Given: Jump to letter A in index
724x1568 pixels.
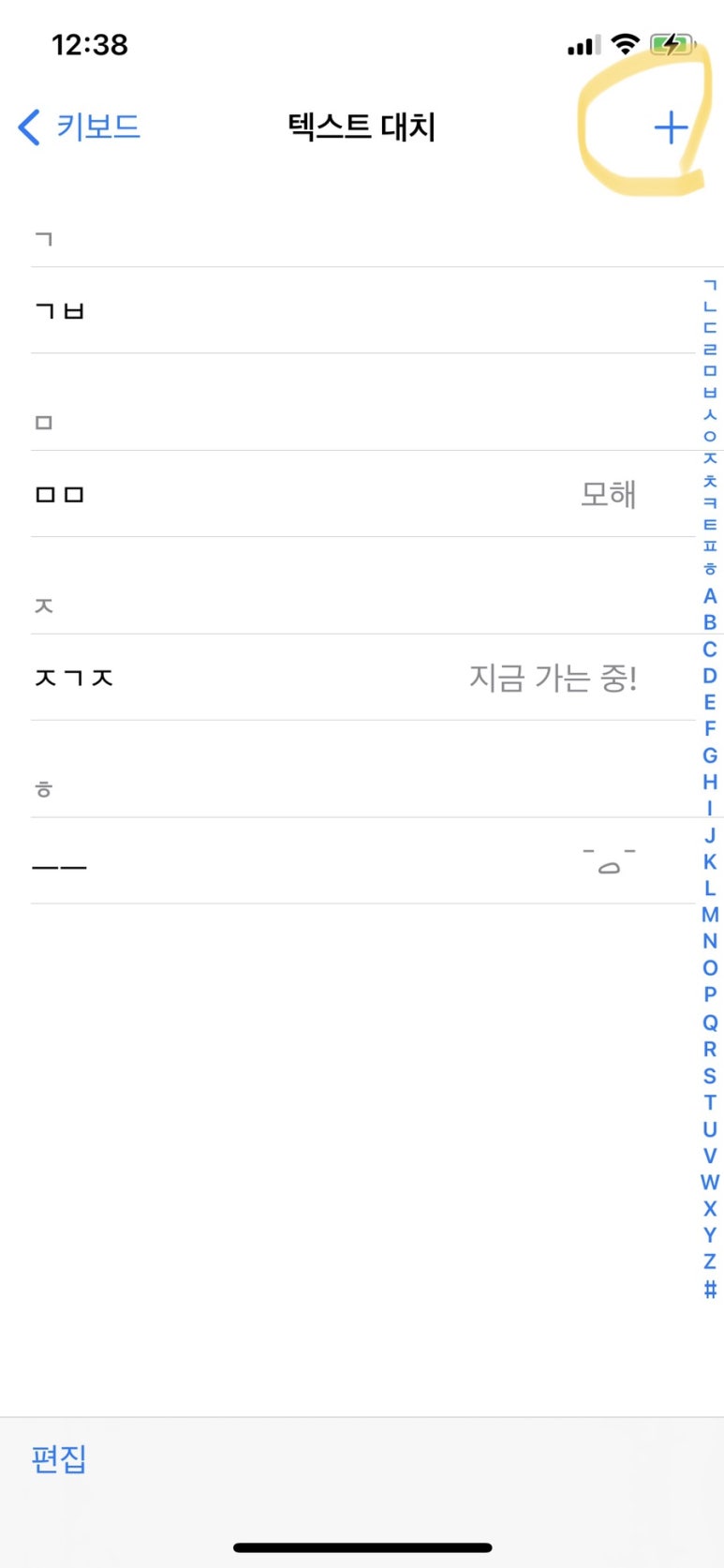Looking at the screenshot, I should (x=710, y=596).
